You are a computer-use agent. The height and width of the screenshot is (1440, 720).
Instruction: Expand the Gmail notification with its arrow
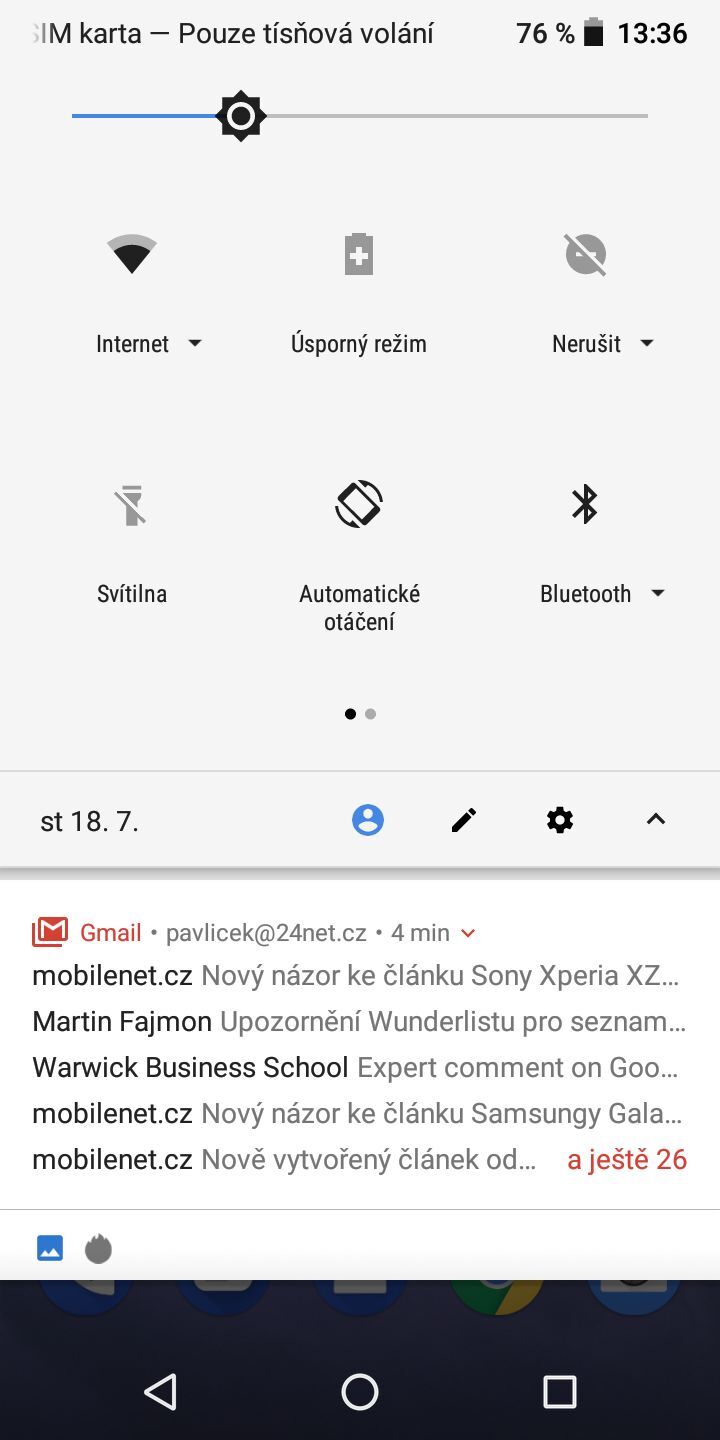[466, 932]
